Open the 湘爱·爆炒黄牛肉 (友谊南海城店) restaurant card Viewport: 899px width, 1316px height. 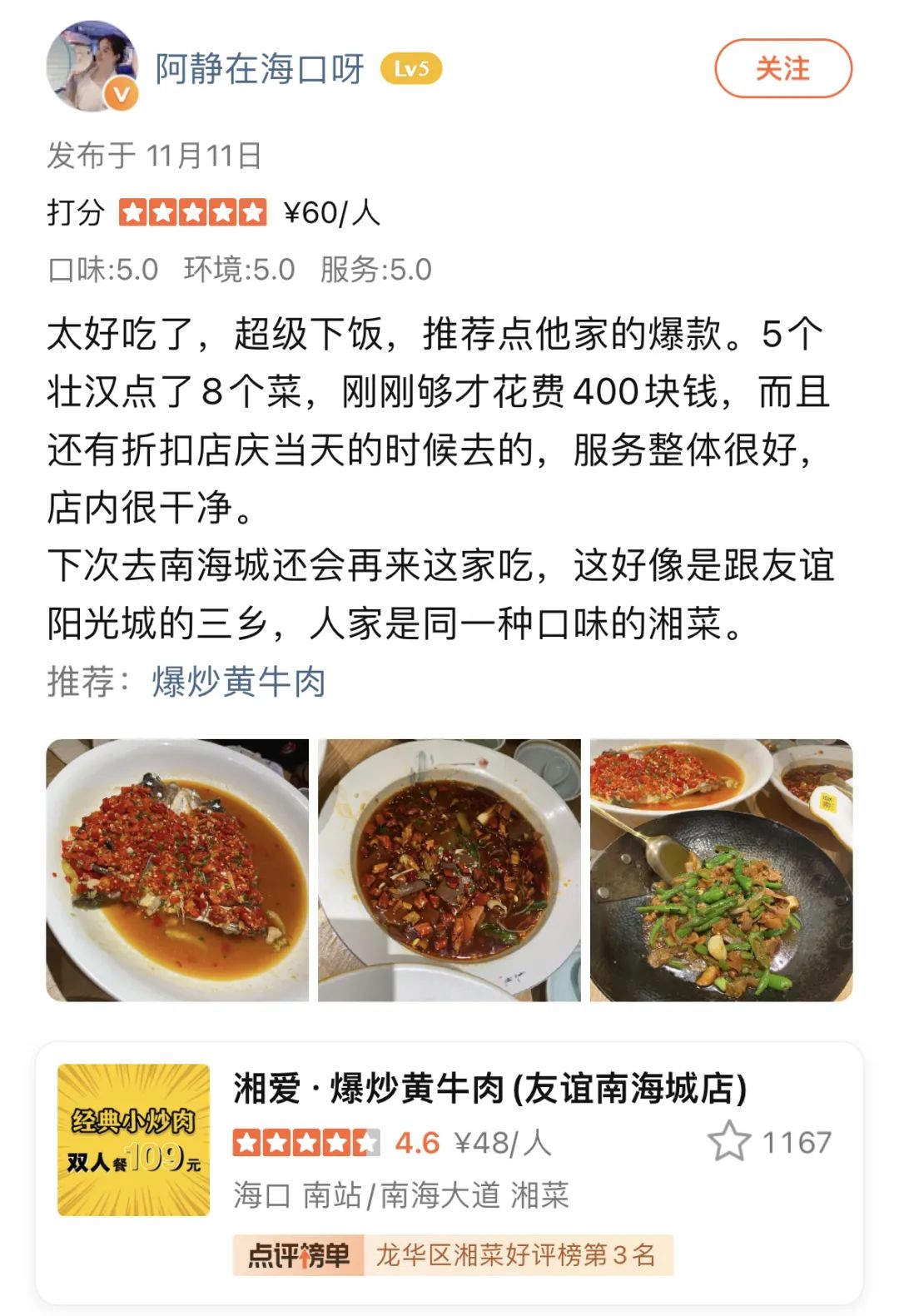click(489, 1088)
